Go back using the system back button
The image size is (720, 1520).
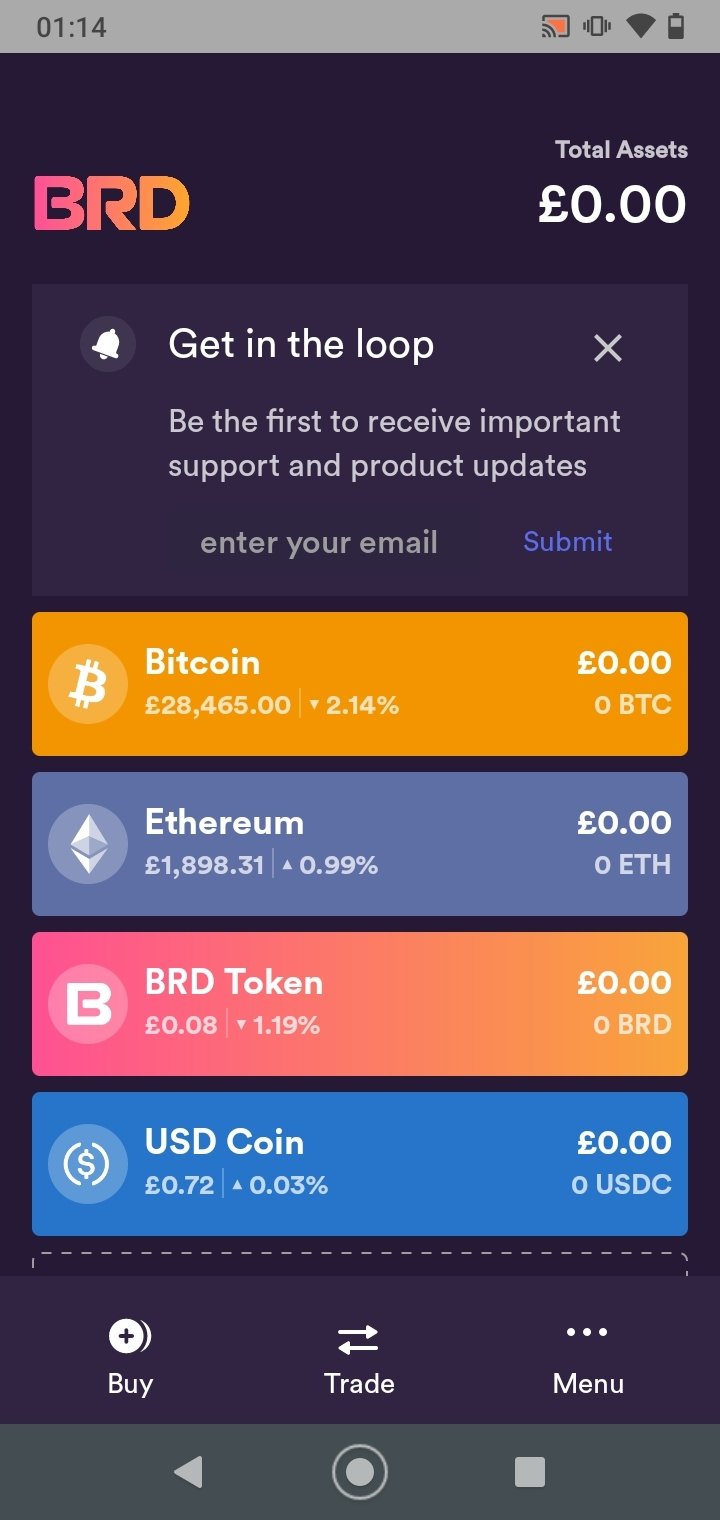click(x=188, y=1471)
